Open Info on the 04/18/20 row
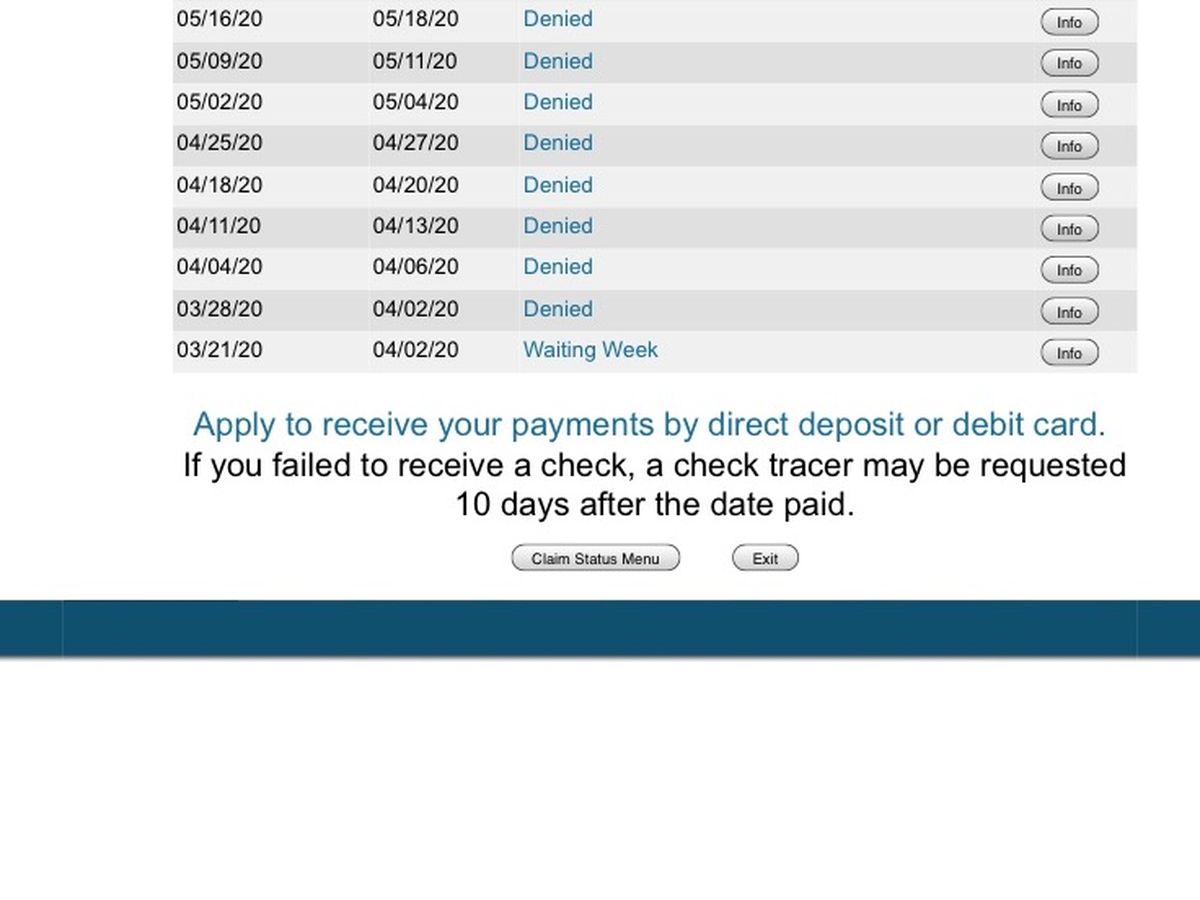The image size is (1200, 900). pos(1069,188)
